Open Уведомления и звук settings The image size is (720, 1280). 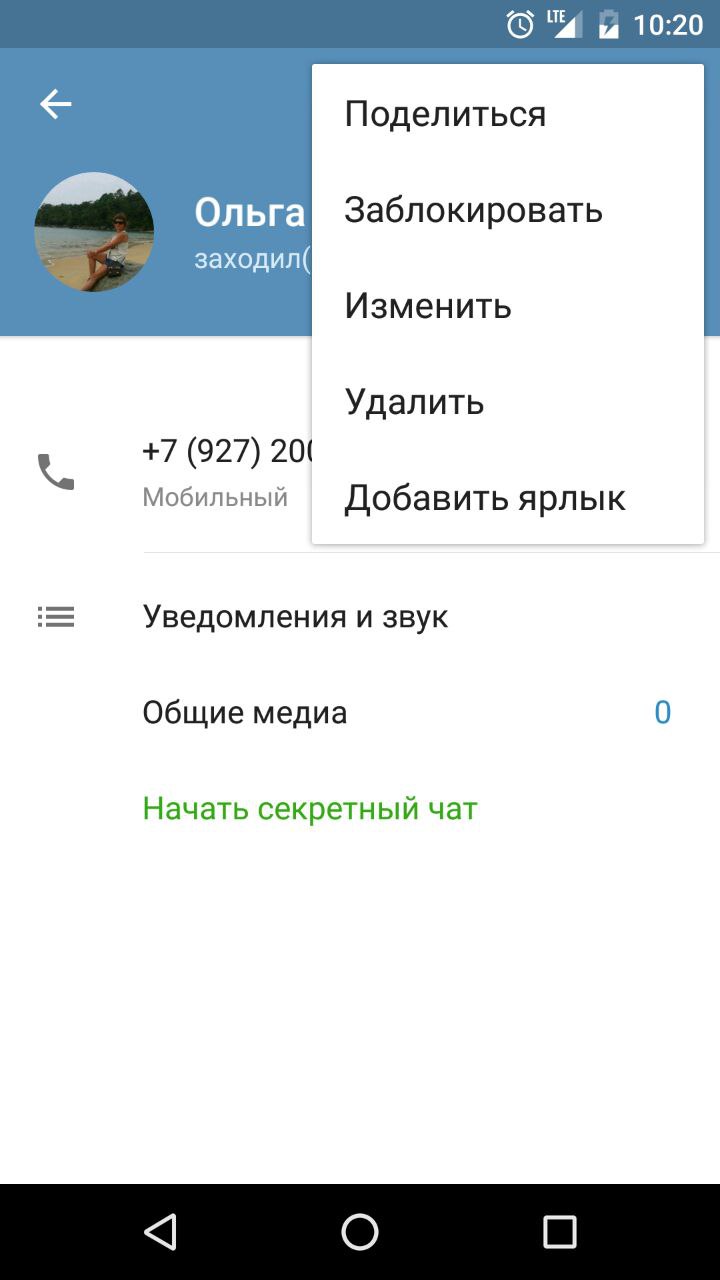pyautogui.click(x=295, y=616)
